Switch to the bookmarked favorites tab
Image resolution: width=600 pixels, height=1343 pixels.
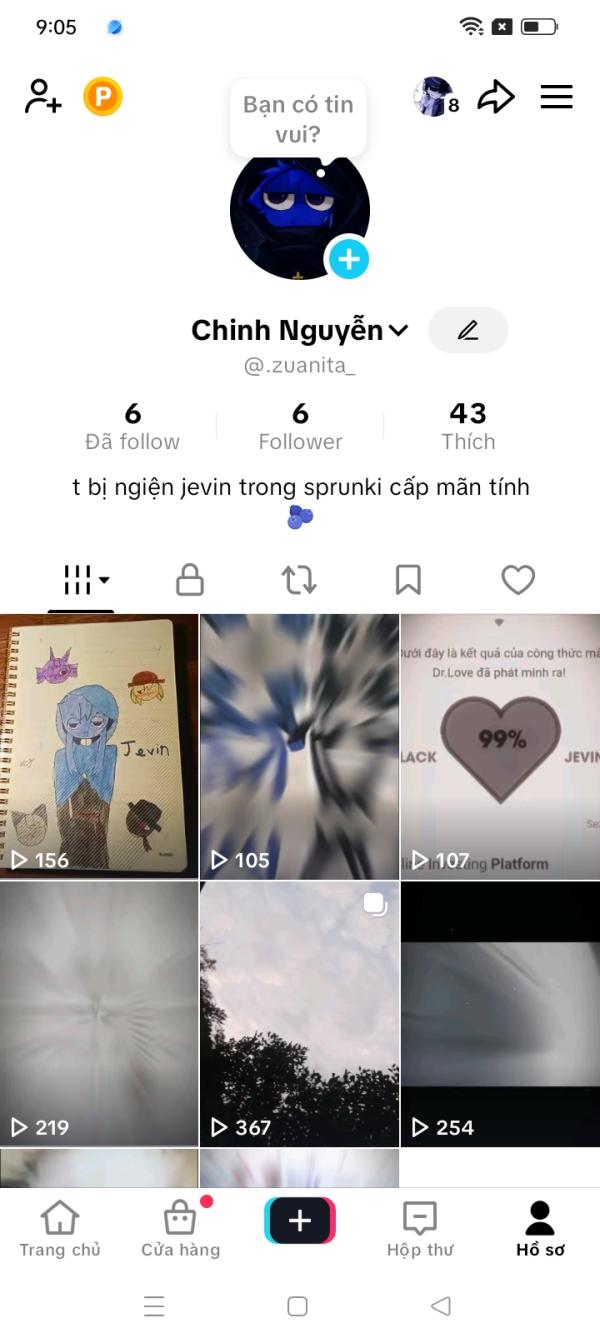(x=408, y=579)
